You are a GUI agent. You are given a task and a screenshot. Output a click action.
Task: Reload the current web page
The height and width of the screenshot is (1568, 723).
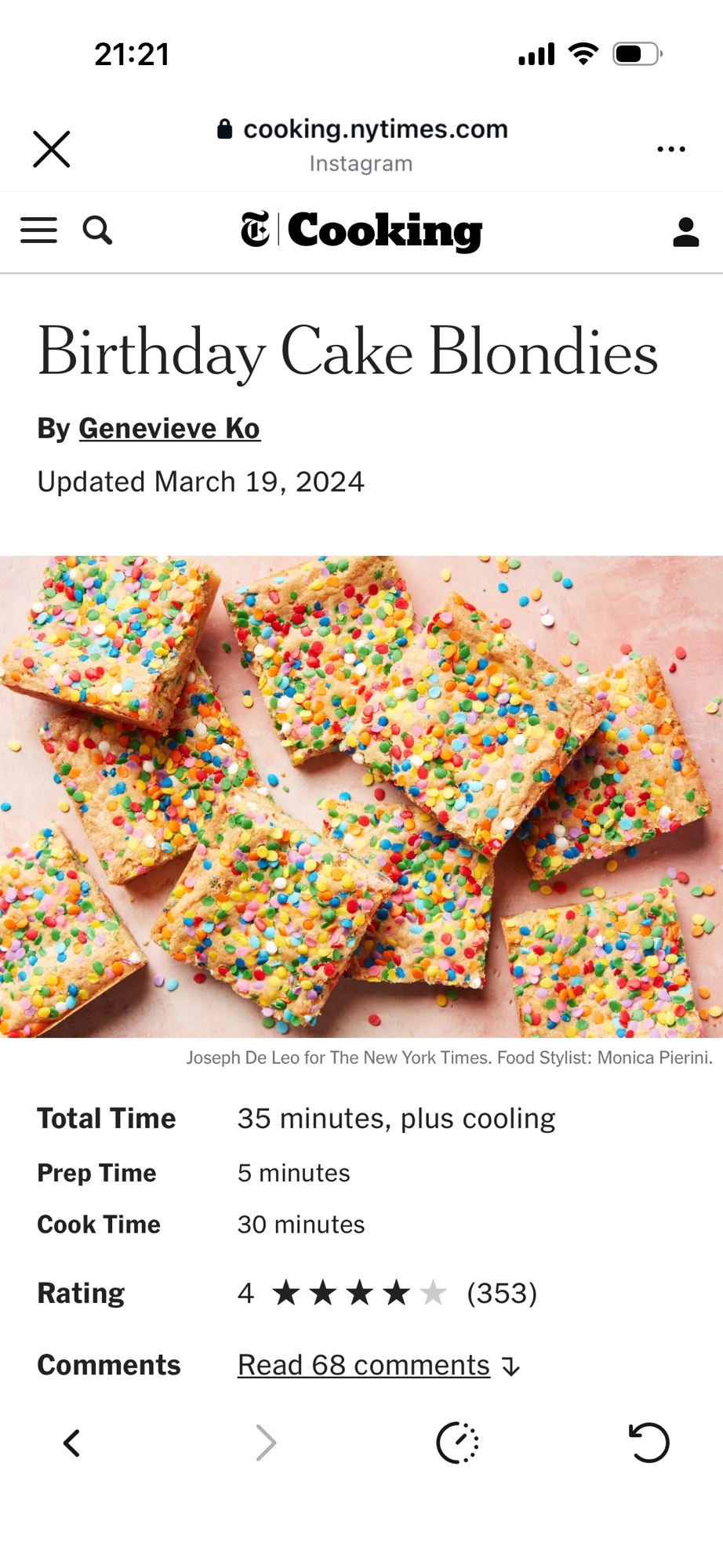649,1443
